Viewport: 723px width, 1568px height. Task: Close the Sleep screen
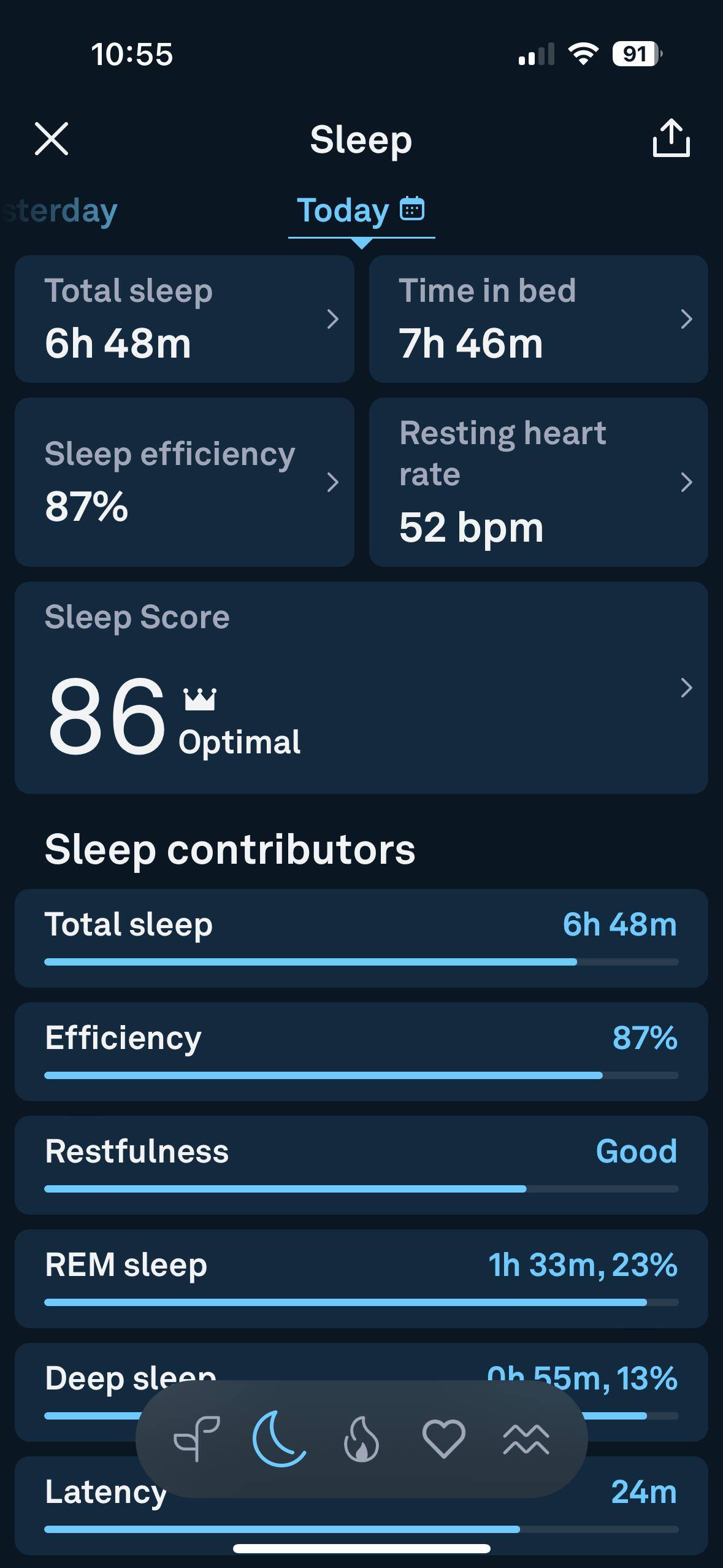tap(52, 139)
